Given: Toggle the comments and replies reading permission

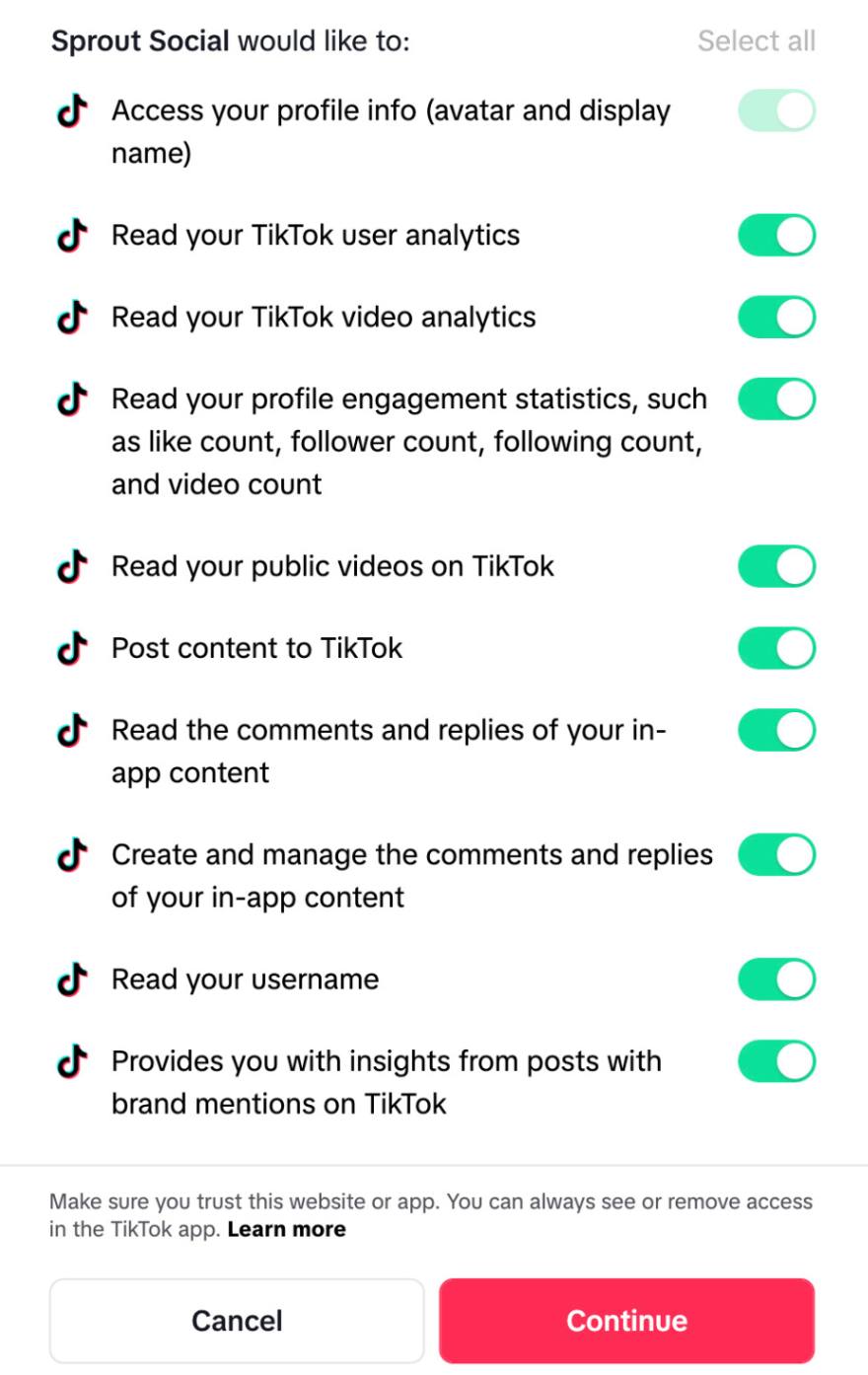Looking at the screenshot, I should pyautogui.click(x=776, y=730).
